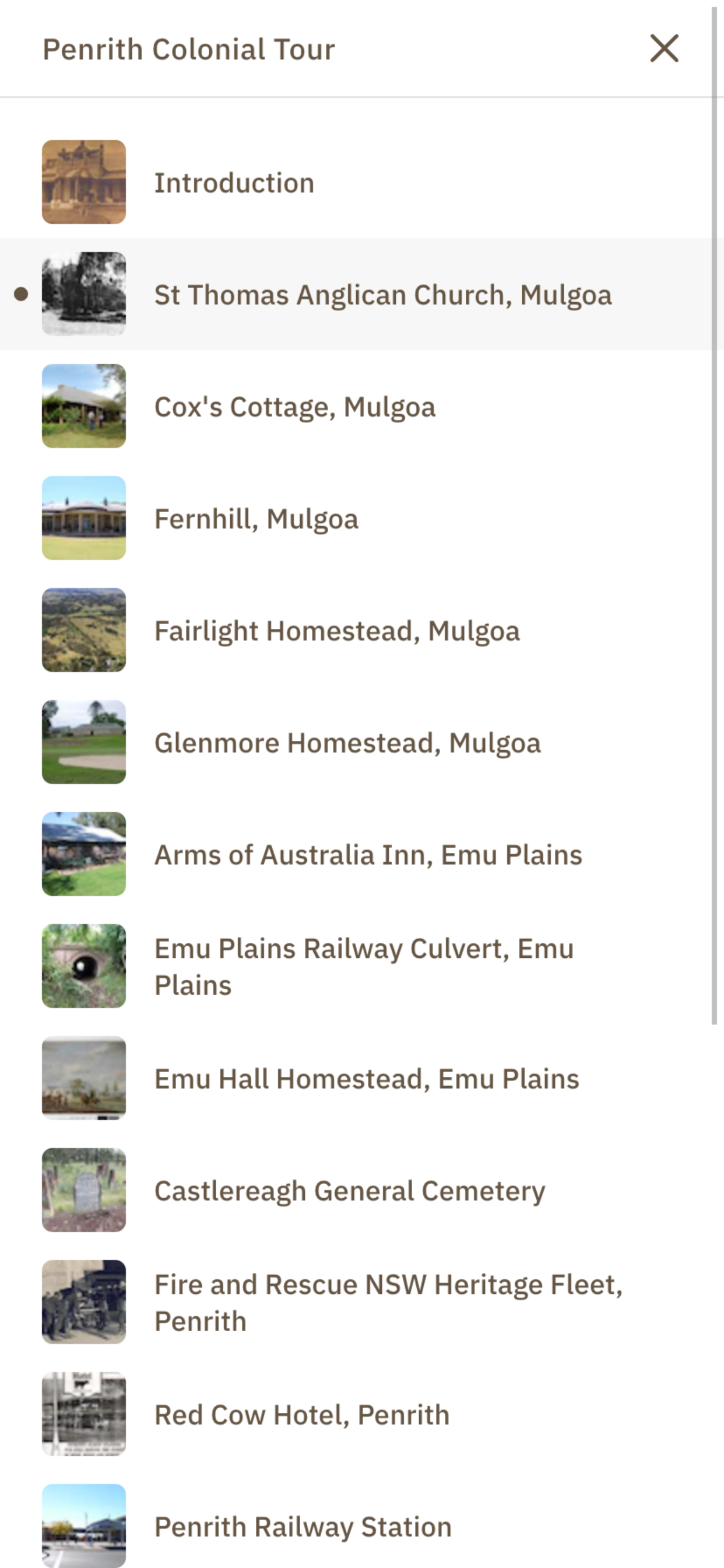Select Arms of Australia Inn, Emu Plains
The width and height of the screenshot is (724, 1568).
[x=356, y=854]
